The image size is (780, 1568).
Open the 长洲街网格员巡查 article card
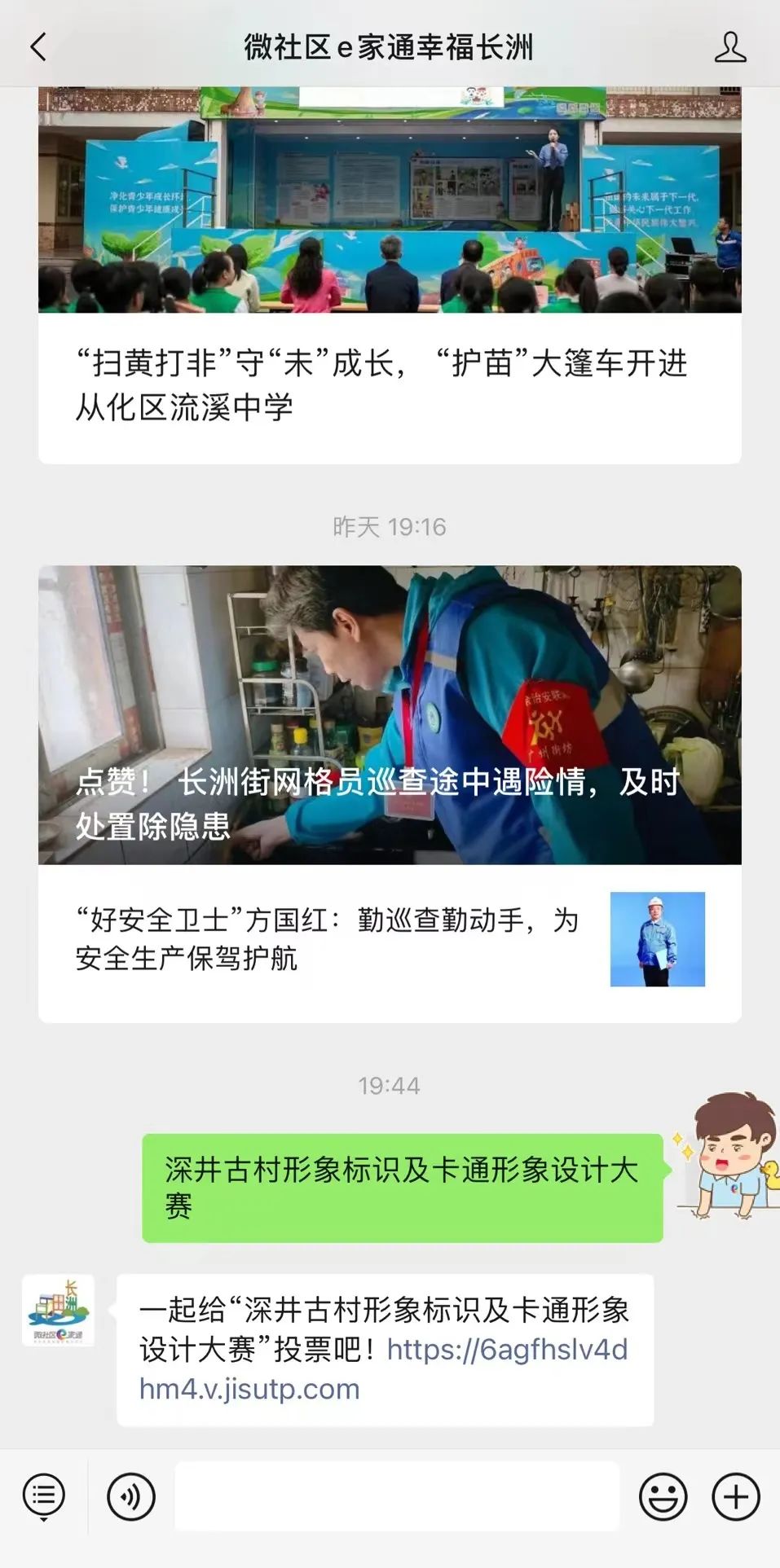click(389, 714)
